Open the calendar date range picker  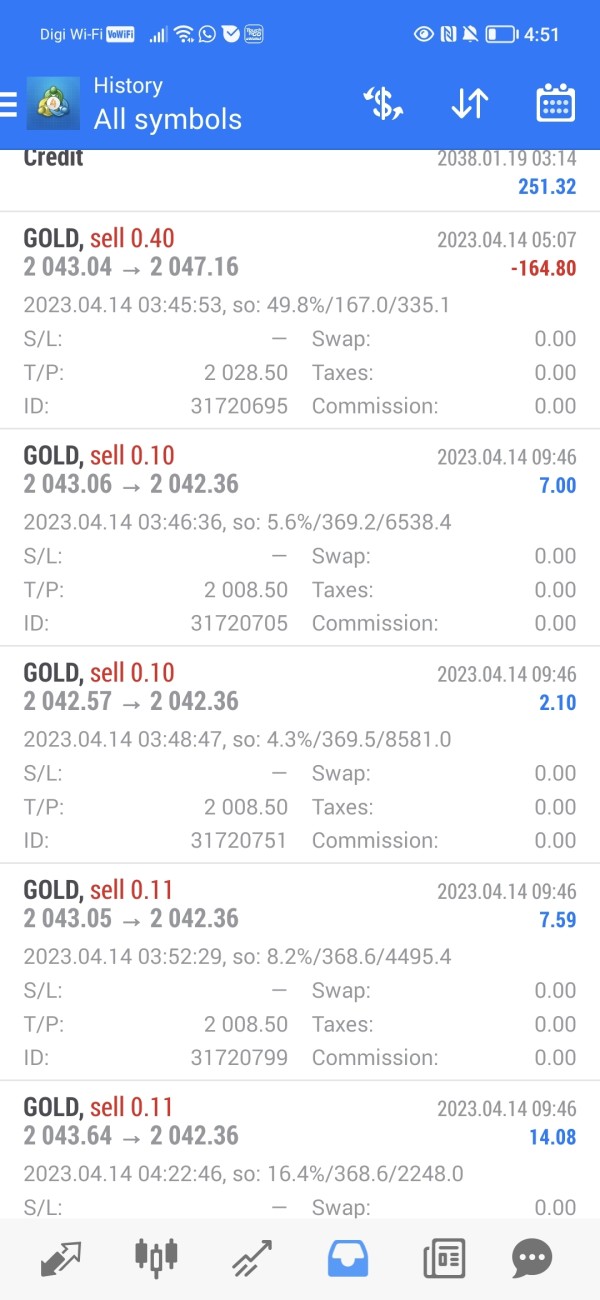(555, 104)
